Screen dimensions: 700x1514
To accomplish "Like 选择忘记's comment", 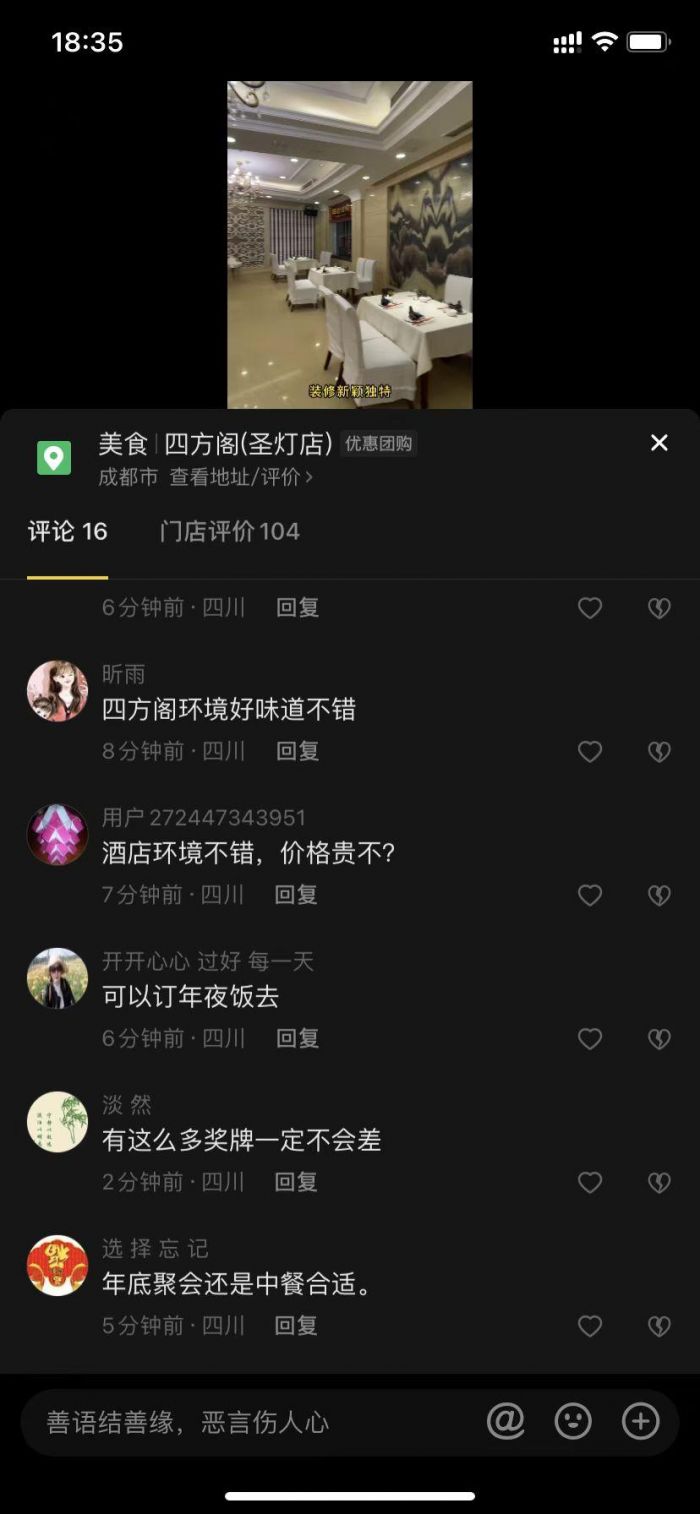I will tap(590, 1326).
